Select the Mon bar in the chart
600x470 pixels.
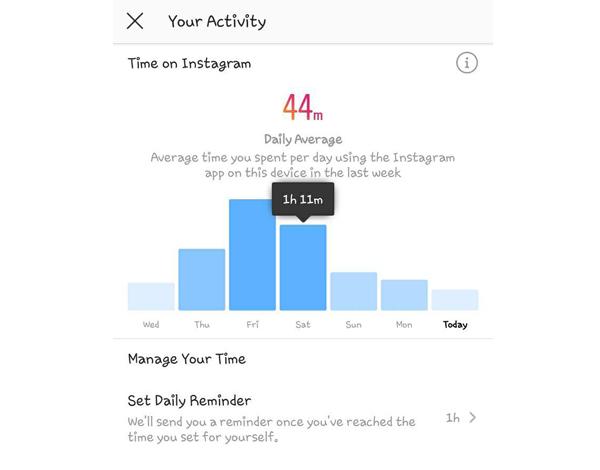click(404, 295)
